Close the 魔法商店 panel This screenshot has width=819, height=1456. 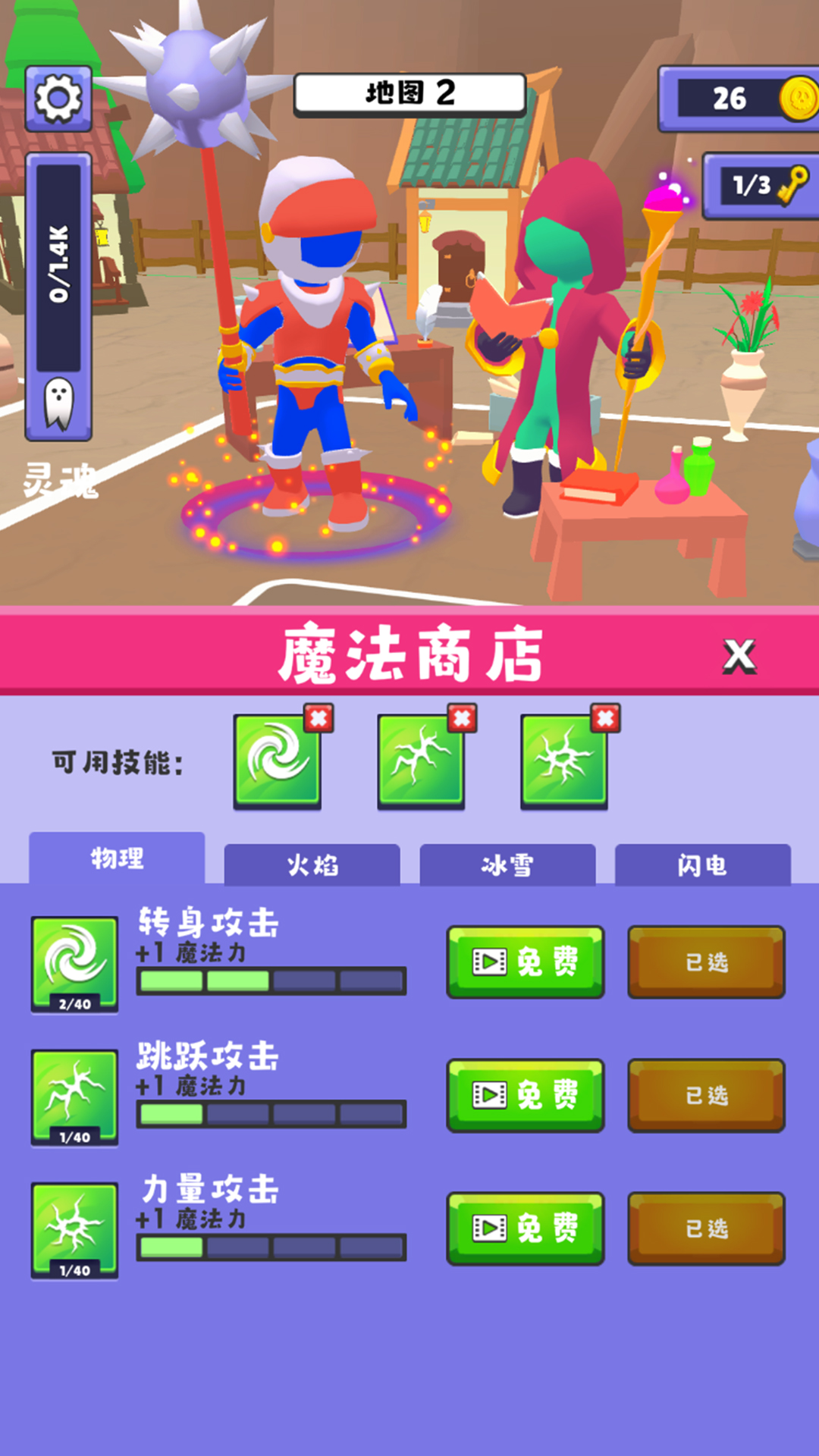coord(739,656)
